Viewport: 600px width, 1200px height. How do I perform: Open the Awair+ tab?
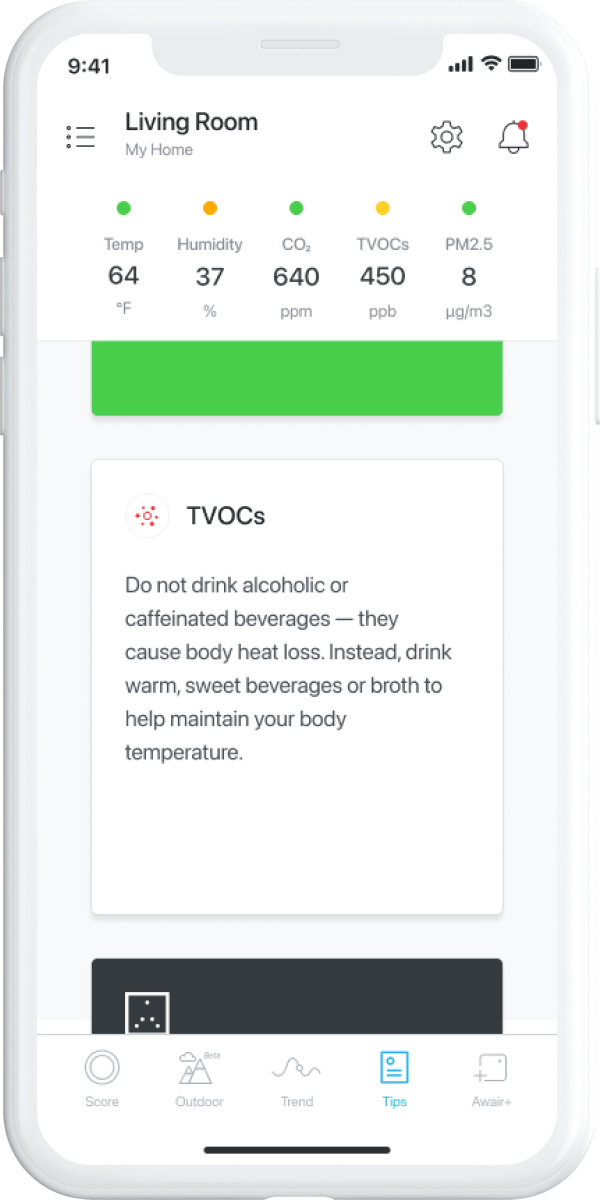[490, 1078]
